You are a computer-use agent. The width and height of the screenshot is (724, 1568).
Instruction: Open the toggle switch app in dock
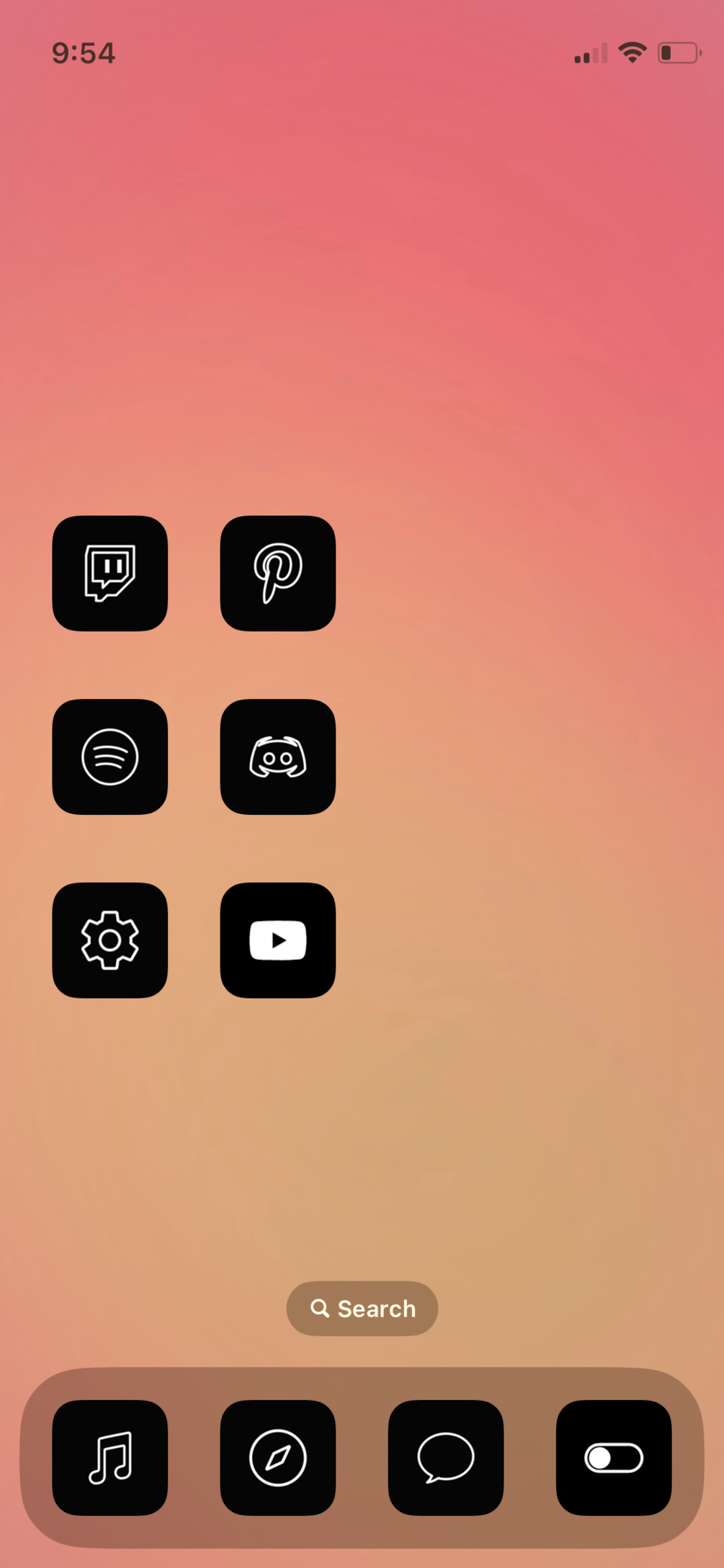pyautogui.click(x=613, y=1457)
